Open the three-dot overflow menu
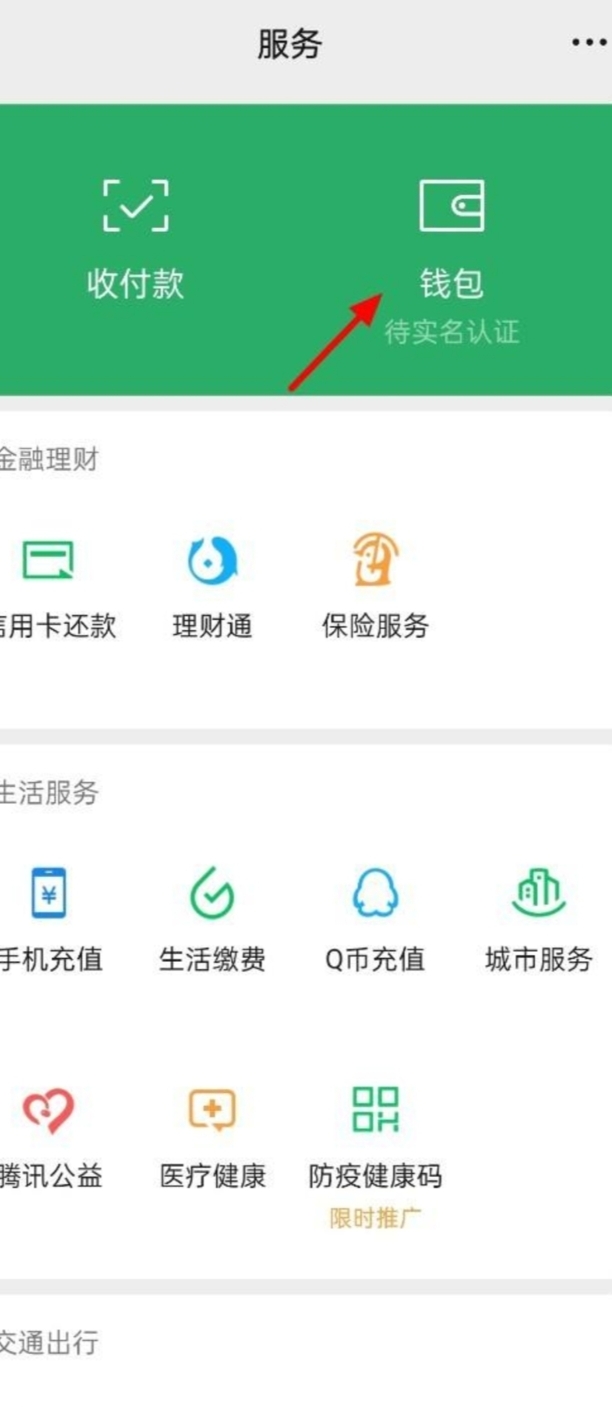 [x=590, y=43]
